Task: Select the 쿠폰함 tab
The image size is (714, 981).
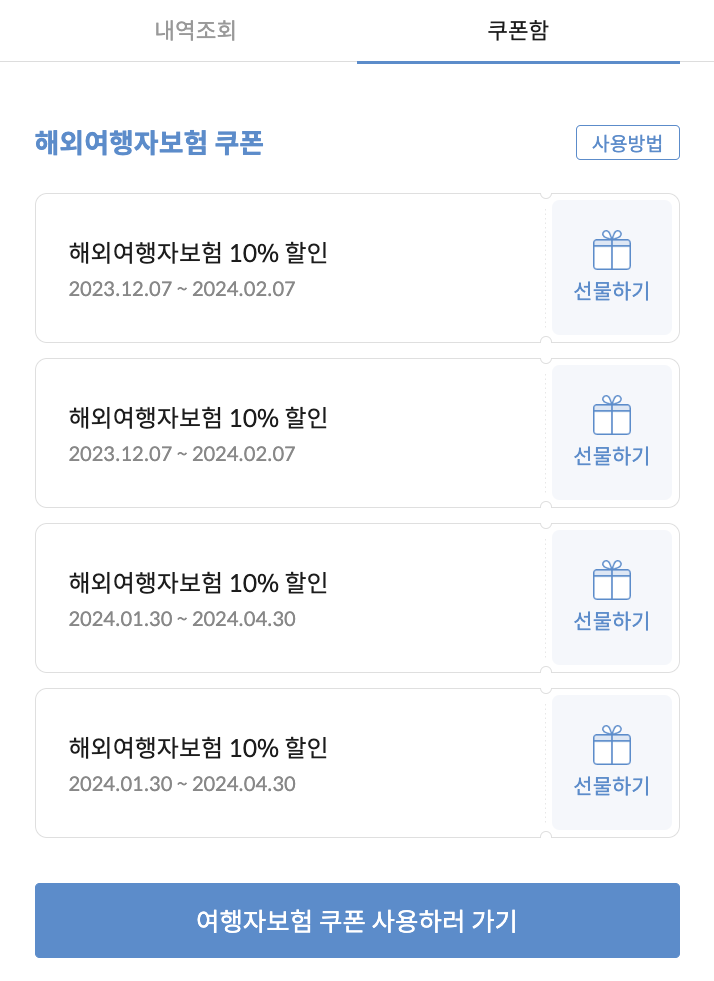Action: 518,30
